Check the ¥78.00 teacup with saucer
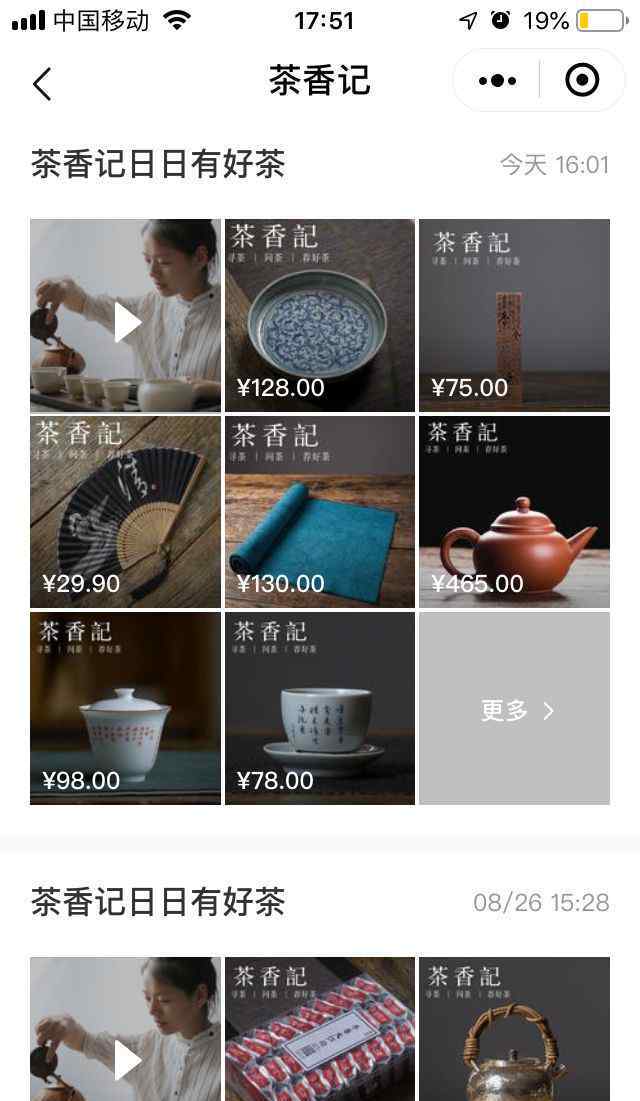This screenshot has height=1101, width=640. click(x=319, y=708)
